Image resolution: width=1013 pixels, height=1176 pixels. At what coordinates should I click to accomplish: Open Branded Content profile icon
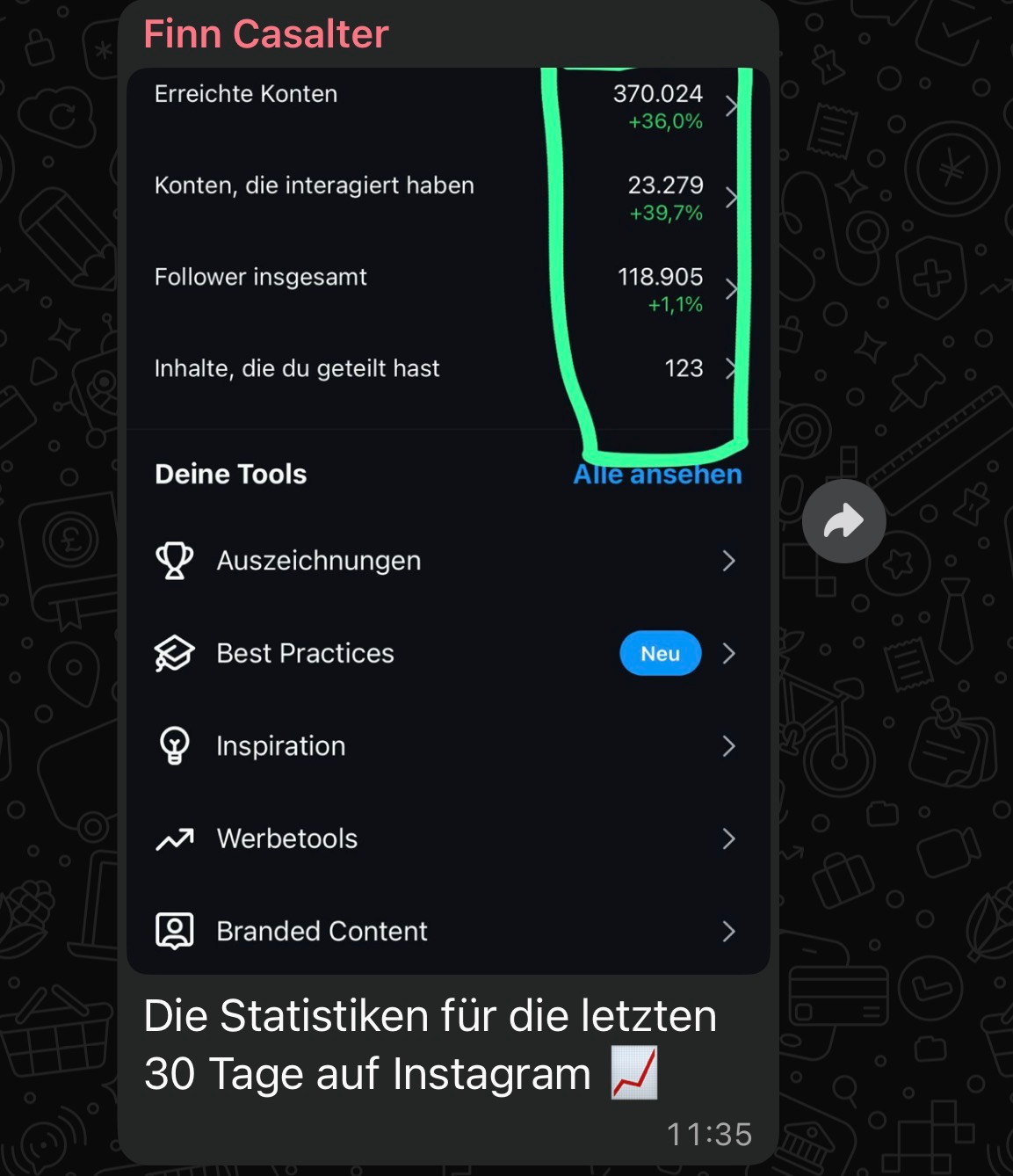coord(176,931)
